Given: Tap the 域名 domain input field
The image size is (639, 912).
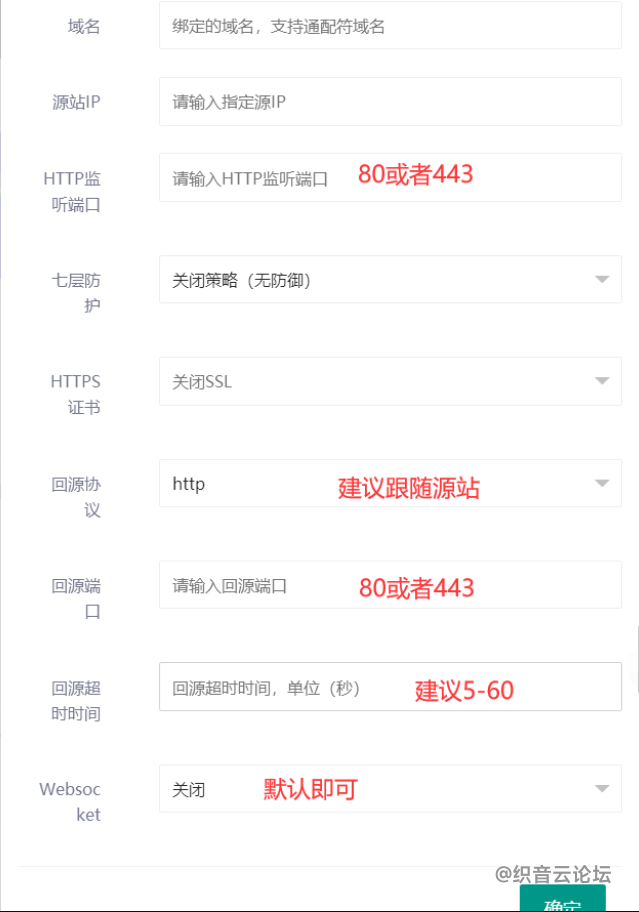Looking at the screenshot, I should pos(390,26).
